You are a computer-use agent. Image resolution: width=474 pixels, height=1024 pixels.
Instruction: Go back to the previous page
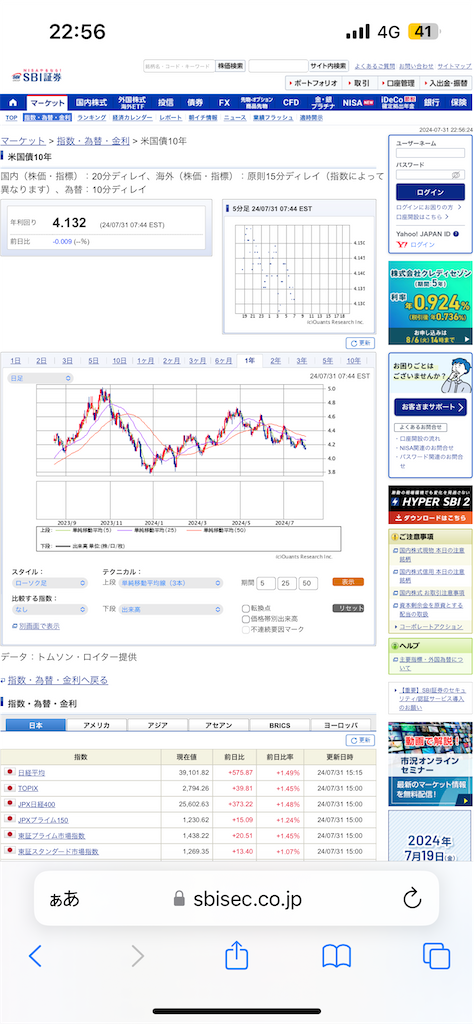coord(35,956)
